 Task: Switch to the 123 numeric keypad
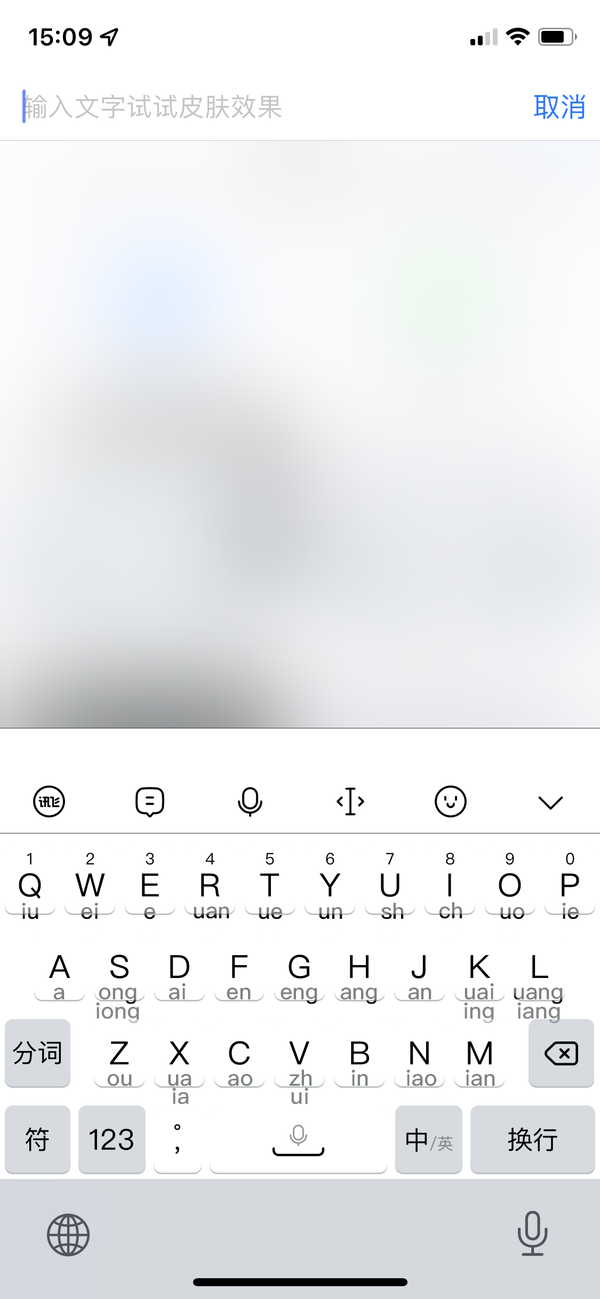click(x=112, y=1139)
